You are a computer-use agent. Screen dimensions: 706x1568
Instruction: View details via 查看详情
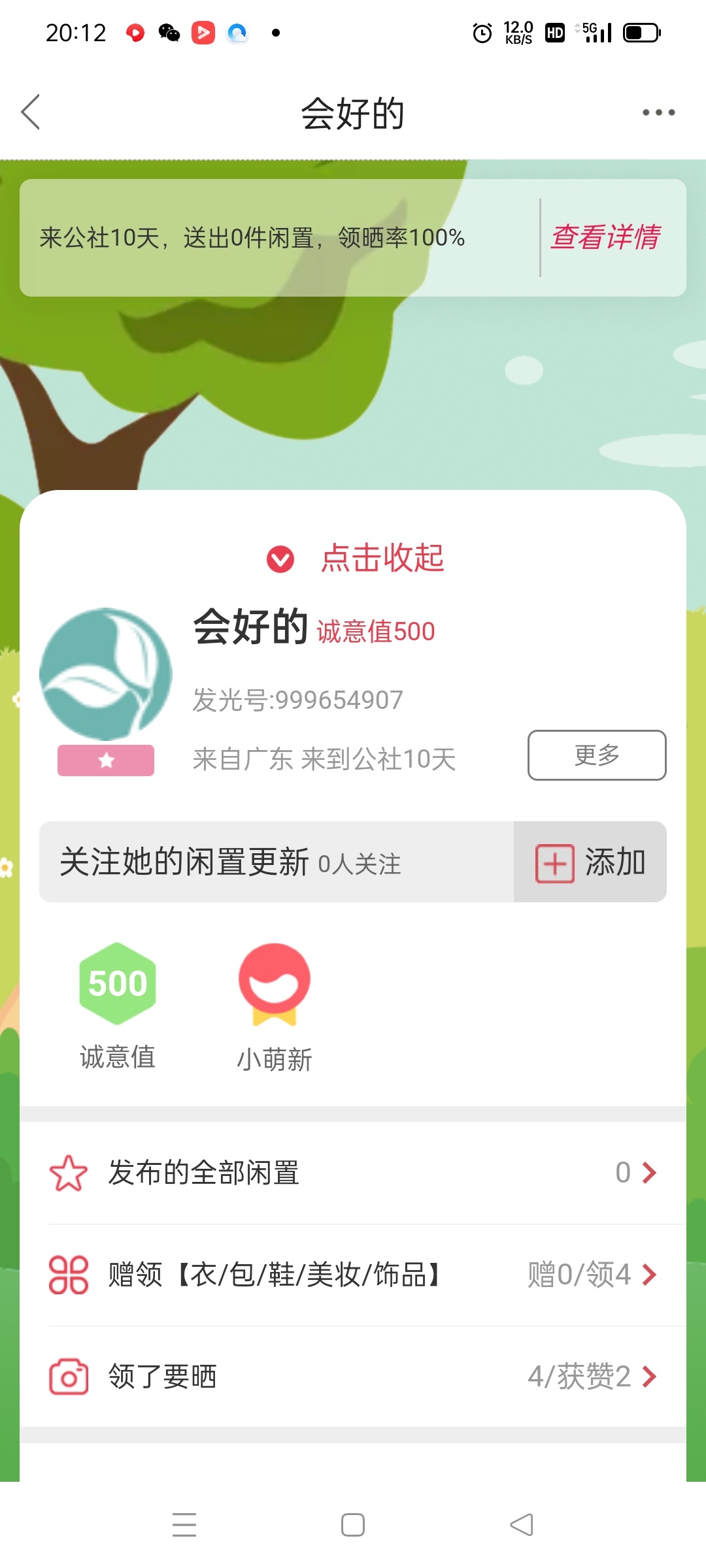click(605, 237)
